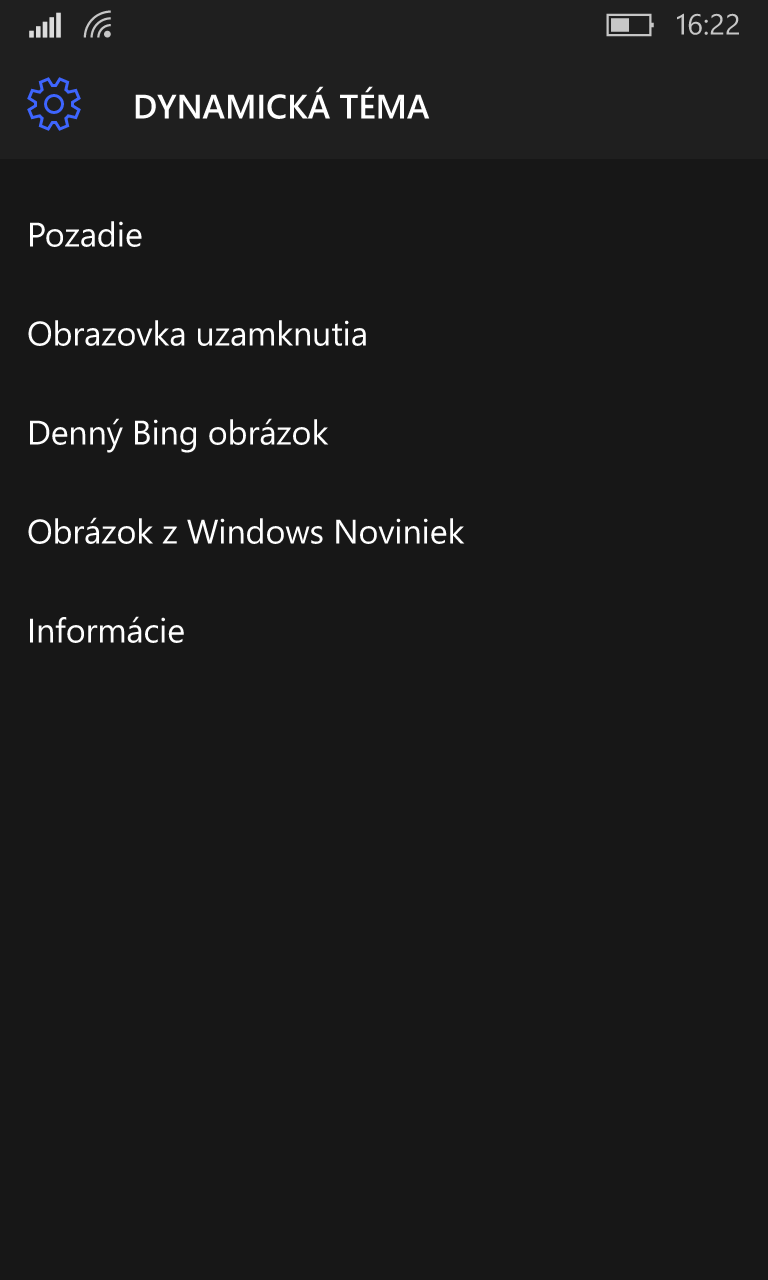
Task: Tap the settings gear icon in the header
Action: (54, 104)
